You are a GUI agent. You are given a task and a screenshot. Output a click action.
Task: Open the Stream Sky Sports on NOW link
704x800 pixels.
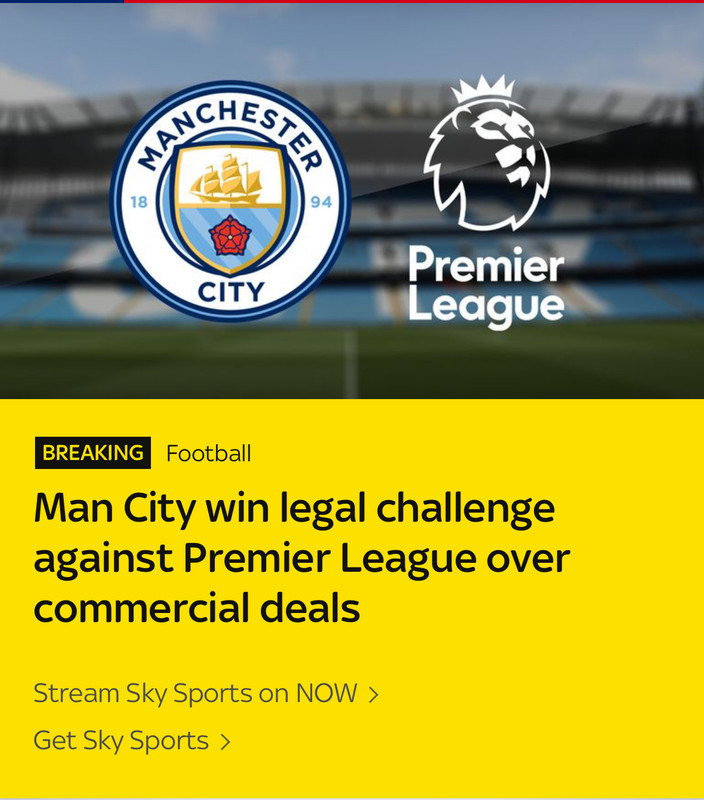205,693
